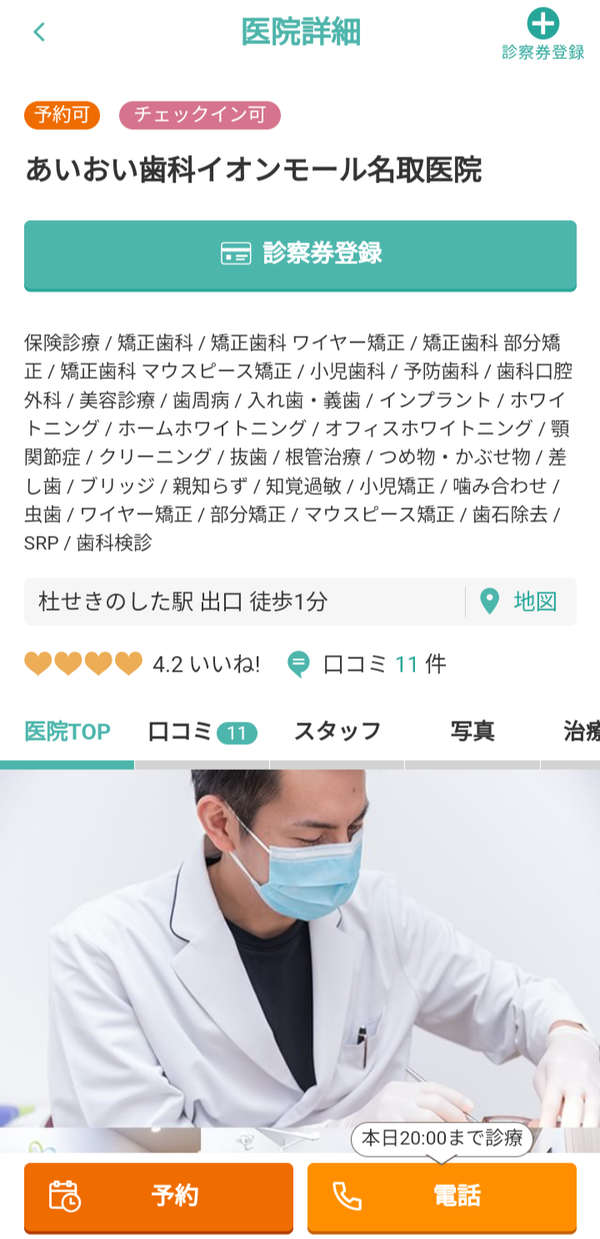The width and height of the screenshot is (600, 1239).
Task: Call the clinic with 電話 button
Action: point(442,1196)
